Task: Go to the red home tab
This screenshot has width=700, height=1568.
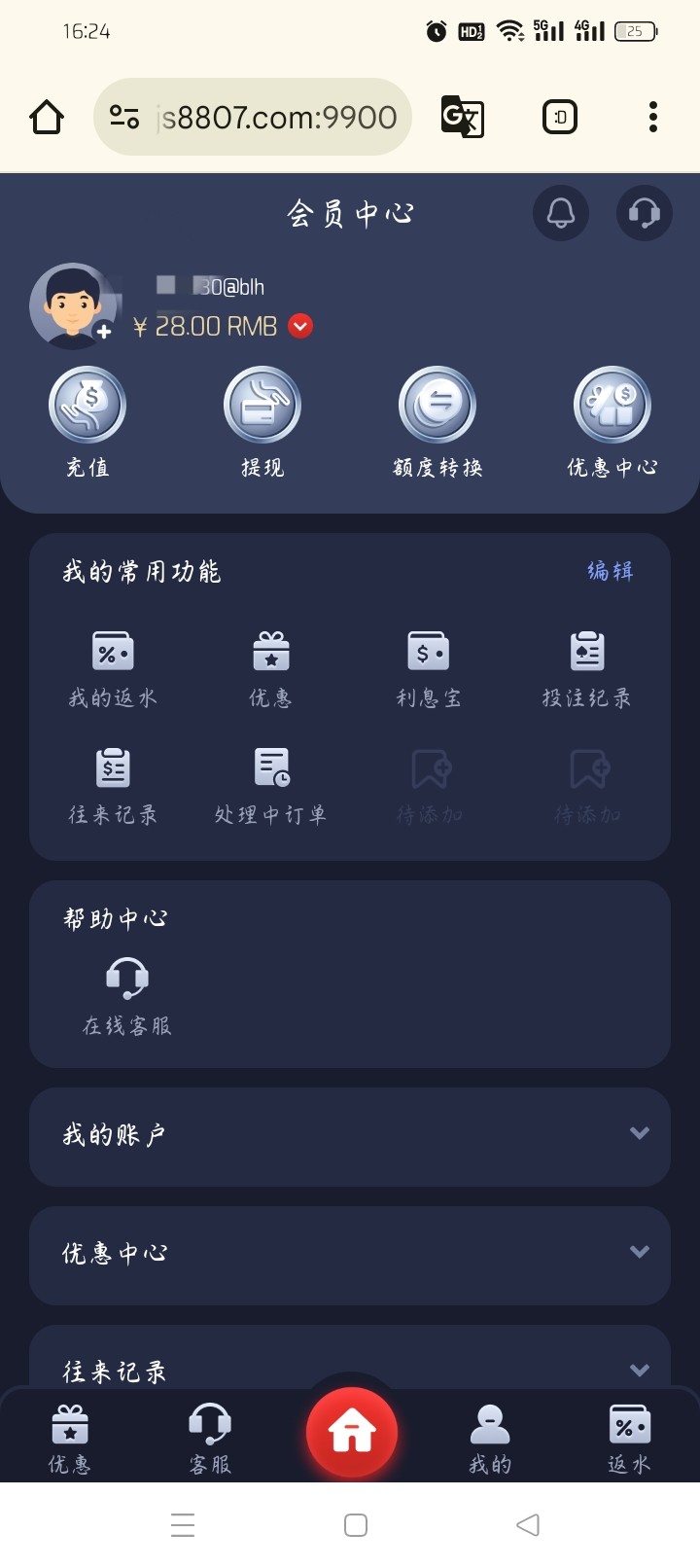Action: tap(351, 1433)
